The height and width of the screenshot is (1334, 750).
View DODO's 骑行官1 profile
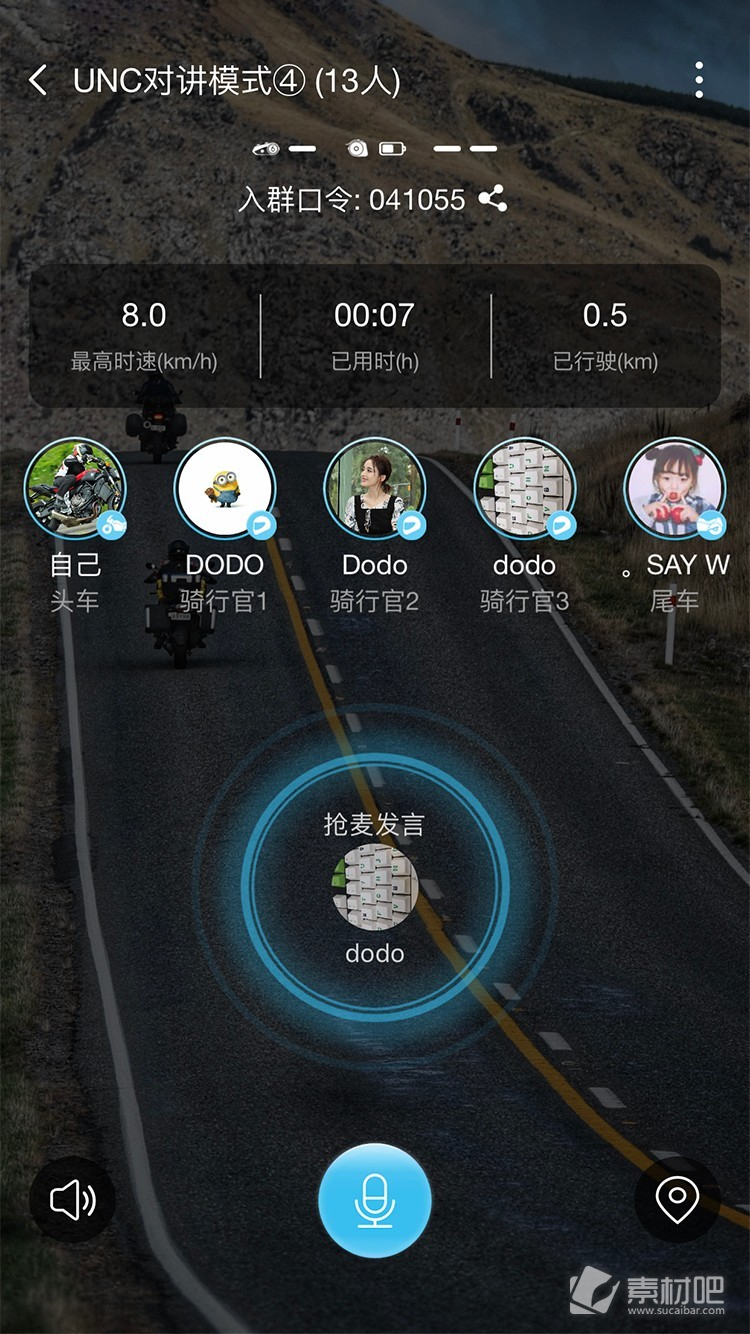[225, 489]
